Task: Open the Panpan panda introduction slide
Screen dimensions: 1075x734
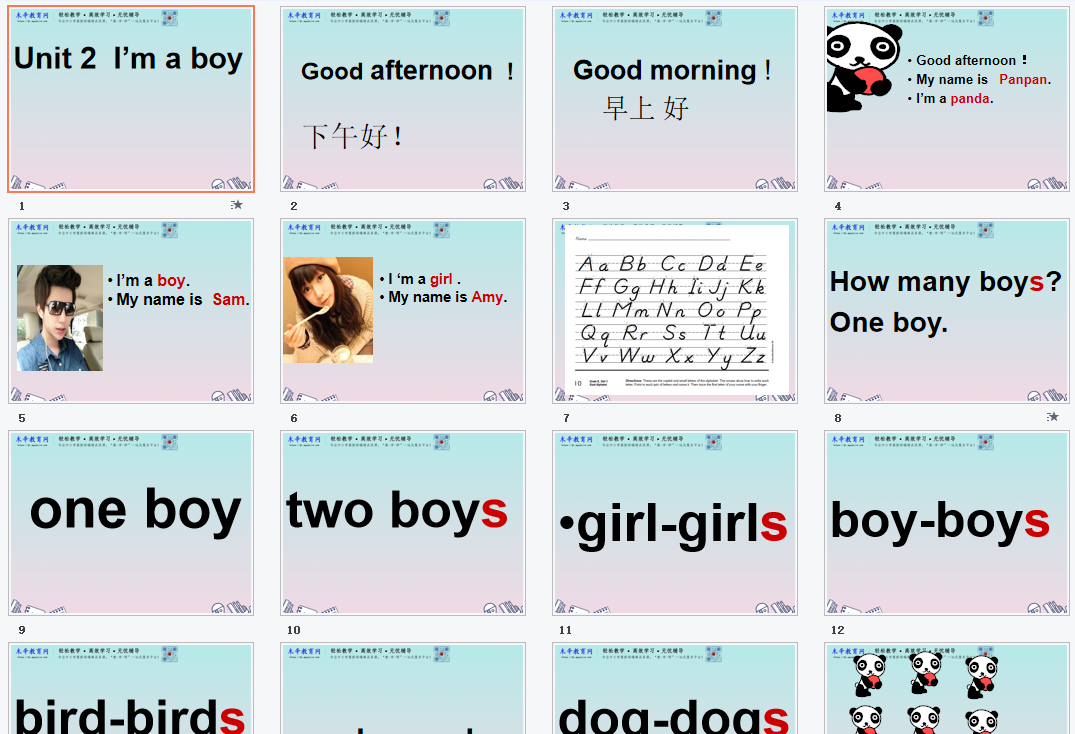Action: tap(947, 99)
